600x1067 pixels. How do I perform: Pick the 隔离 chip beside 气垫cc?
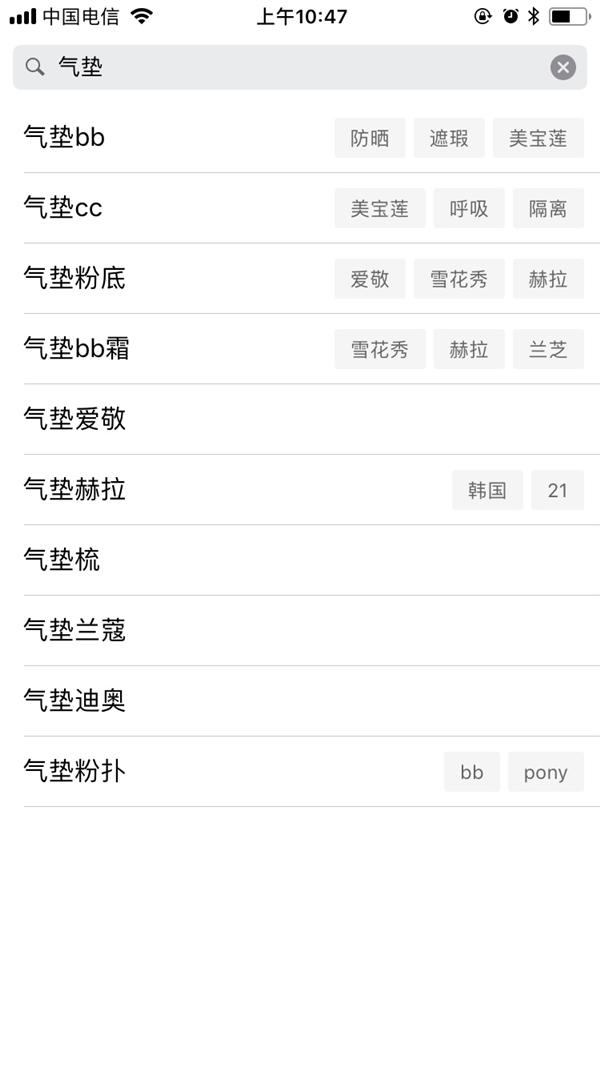point(548,208)
